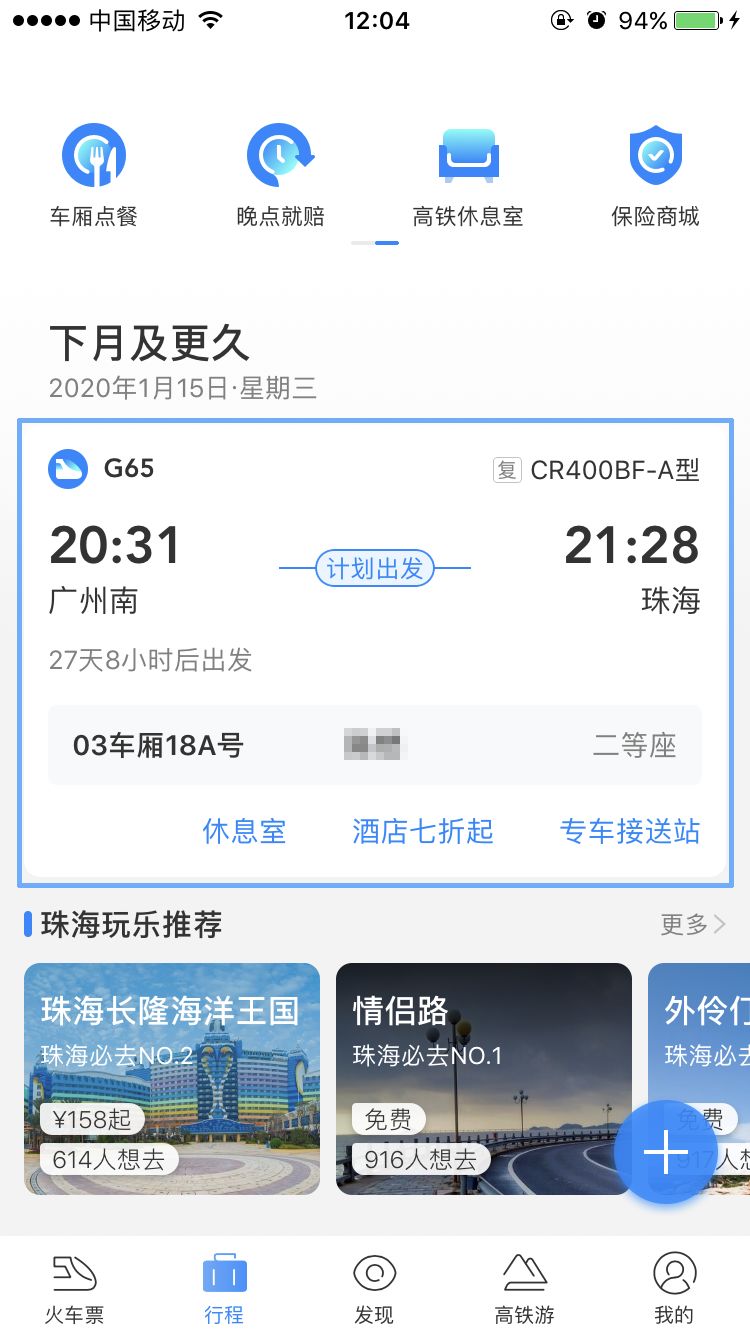Open 高铁休息室 lounge service
The image size is (750, 1334).
[x=468, y=175]
